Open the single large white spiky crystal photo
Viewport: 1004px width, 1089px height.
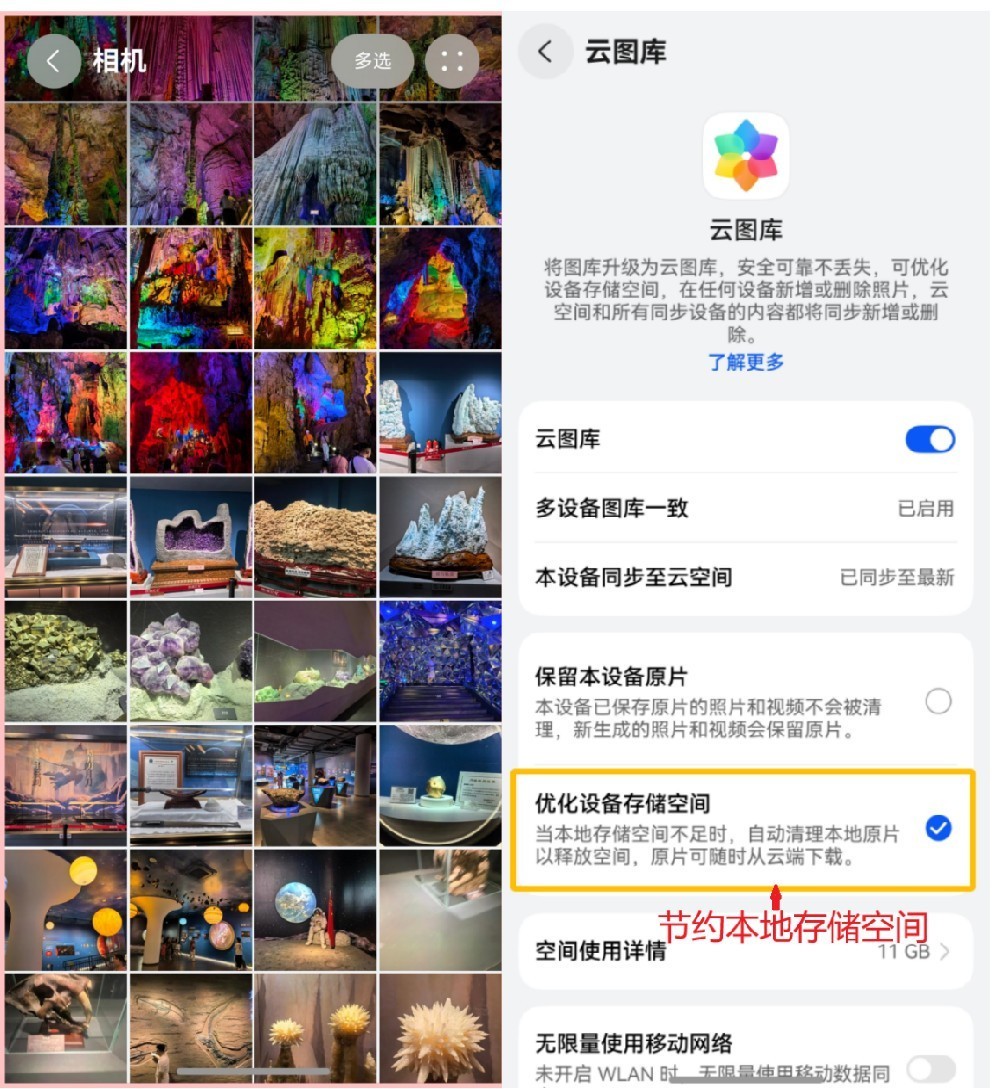pos(440,1028)
